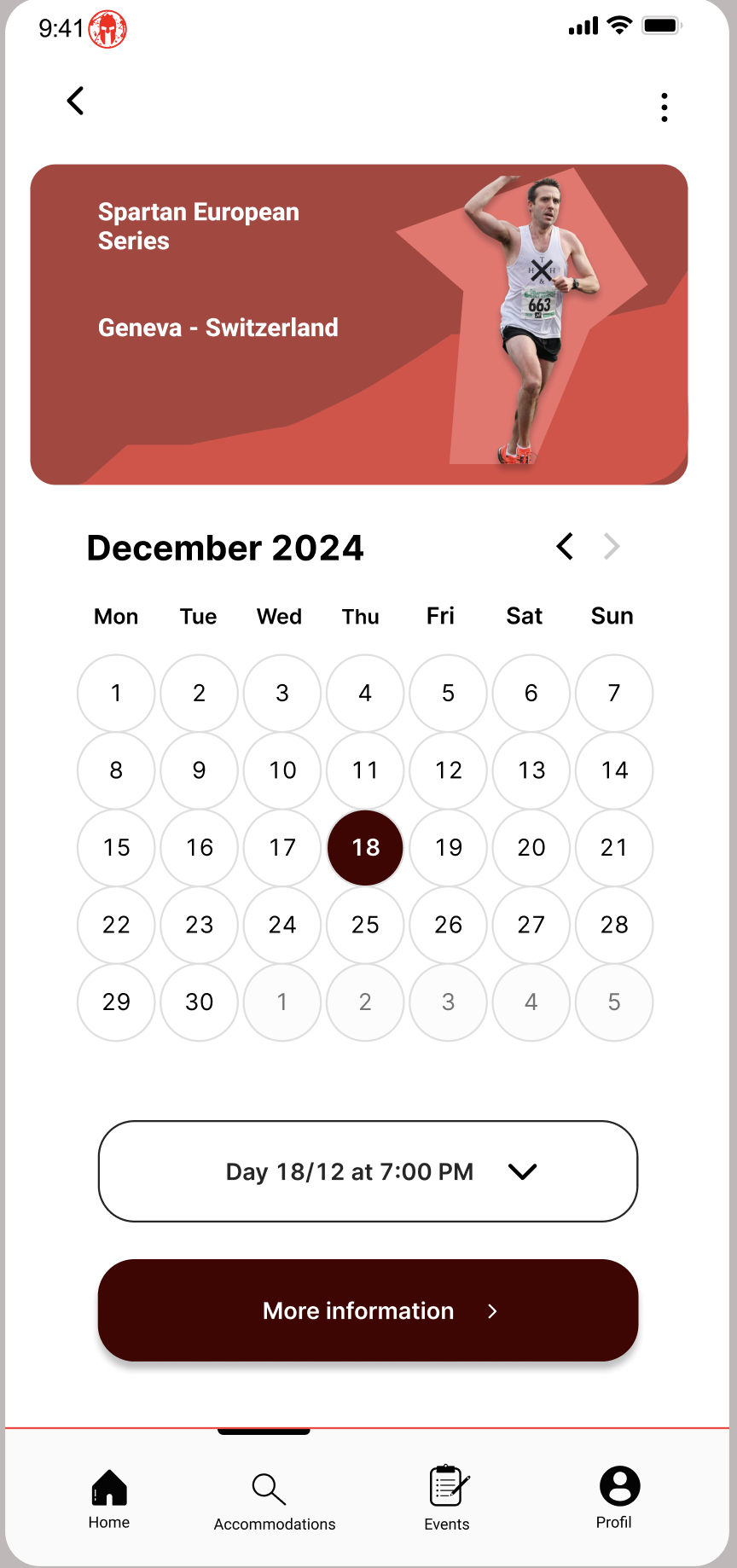Image resolution: width=737 pixels, height=1568 pixels.
Task: Open the Spartan European Series Geneva card
Action: (x=358, y=324)
